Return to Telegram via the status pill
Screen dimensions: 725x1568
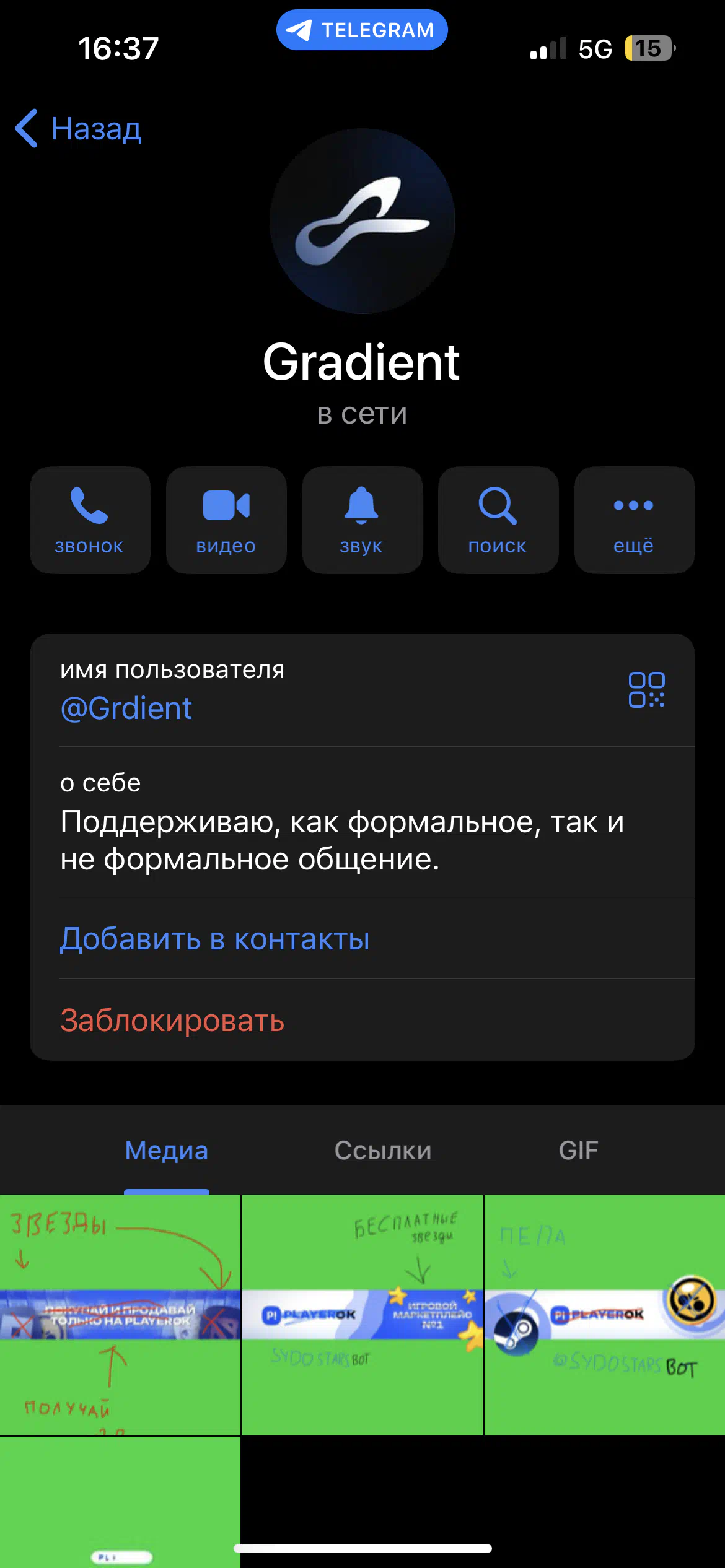[x=362, y=30]
